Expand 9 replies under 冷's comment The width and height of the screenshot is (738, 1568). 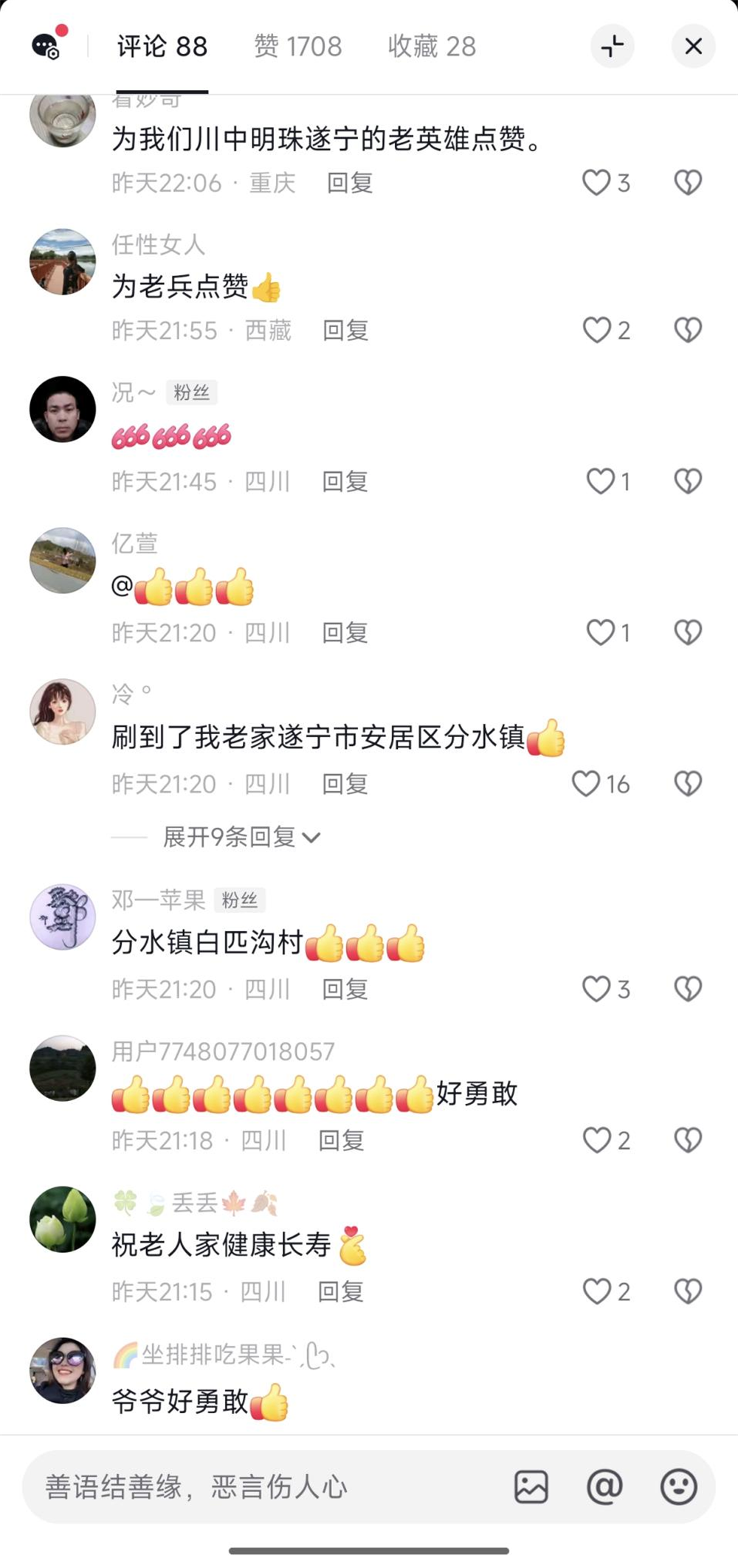pyautogui.click(x=241, y=837)
